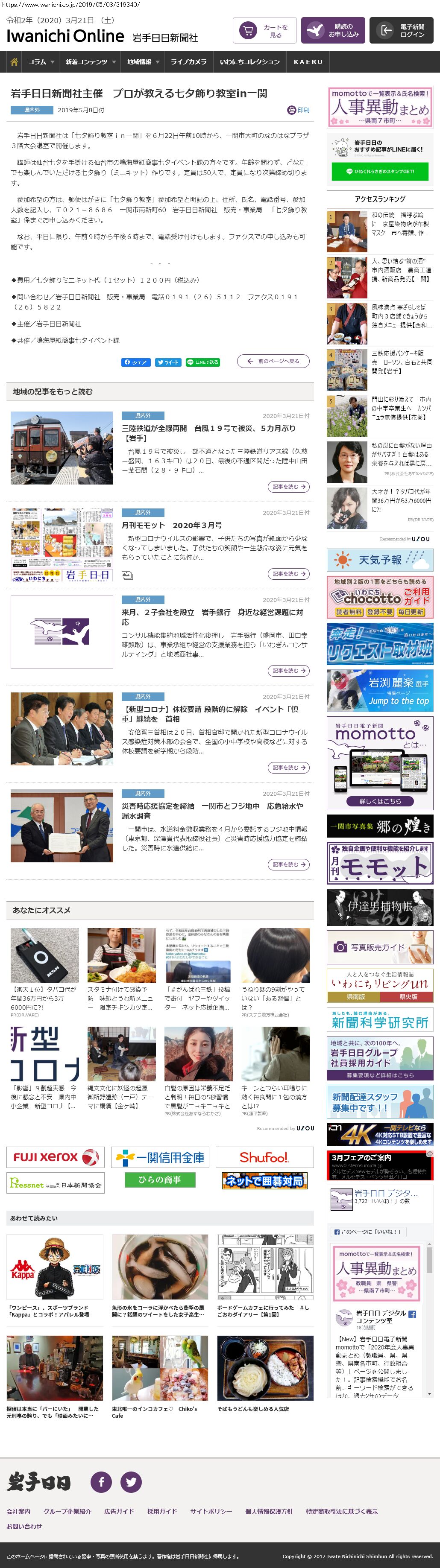Tweet this article with ツイート button
The image size is (440, 1568).
click(x=168, y=362)
